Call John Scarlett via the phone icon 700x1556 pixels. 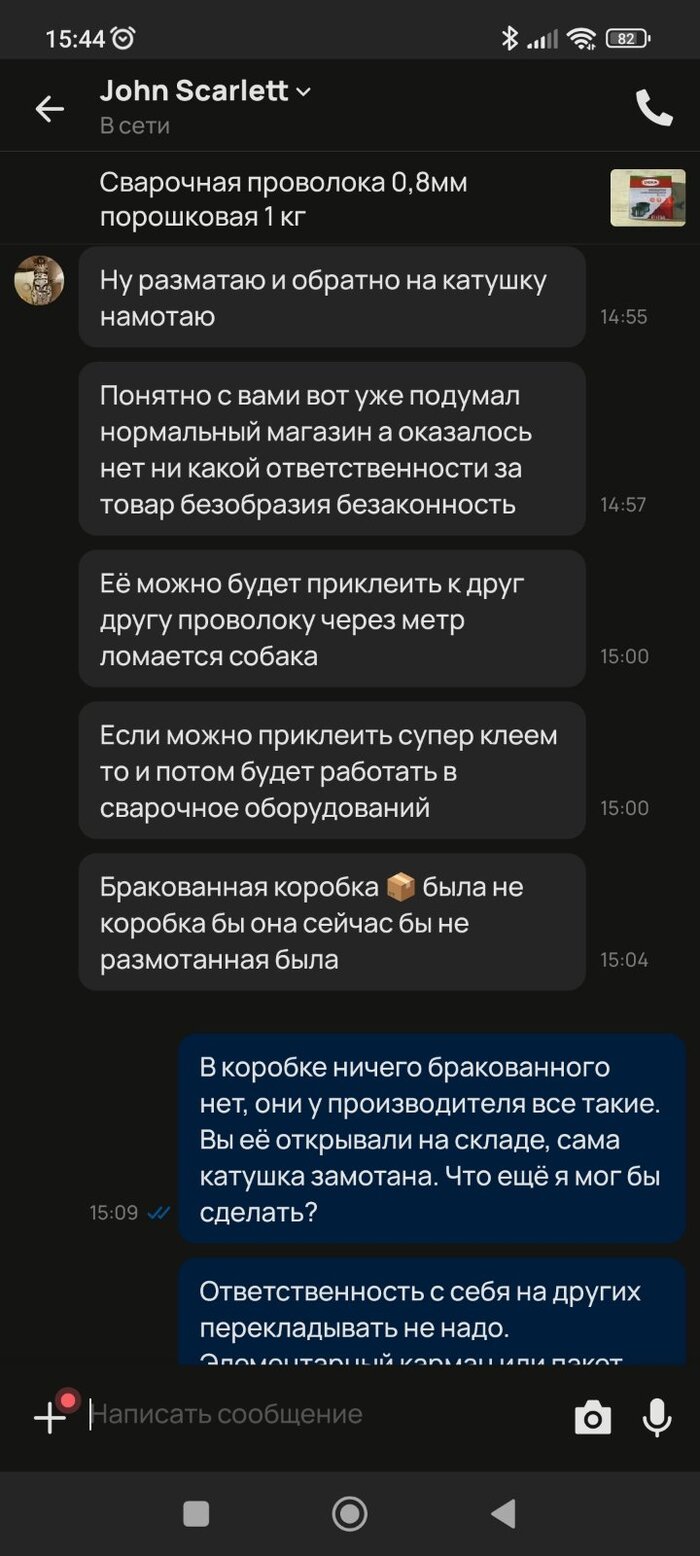[654, 108]
